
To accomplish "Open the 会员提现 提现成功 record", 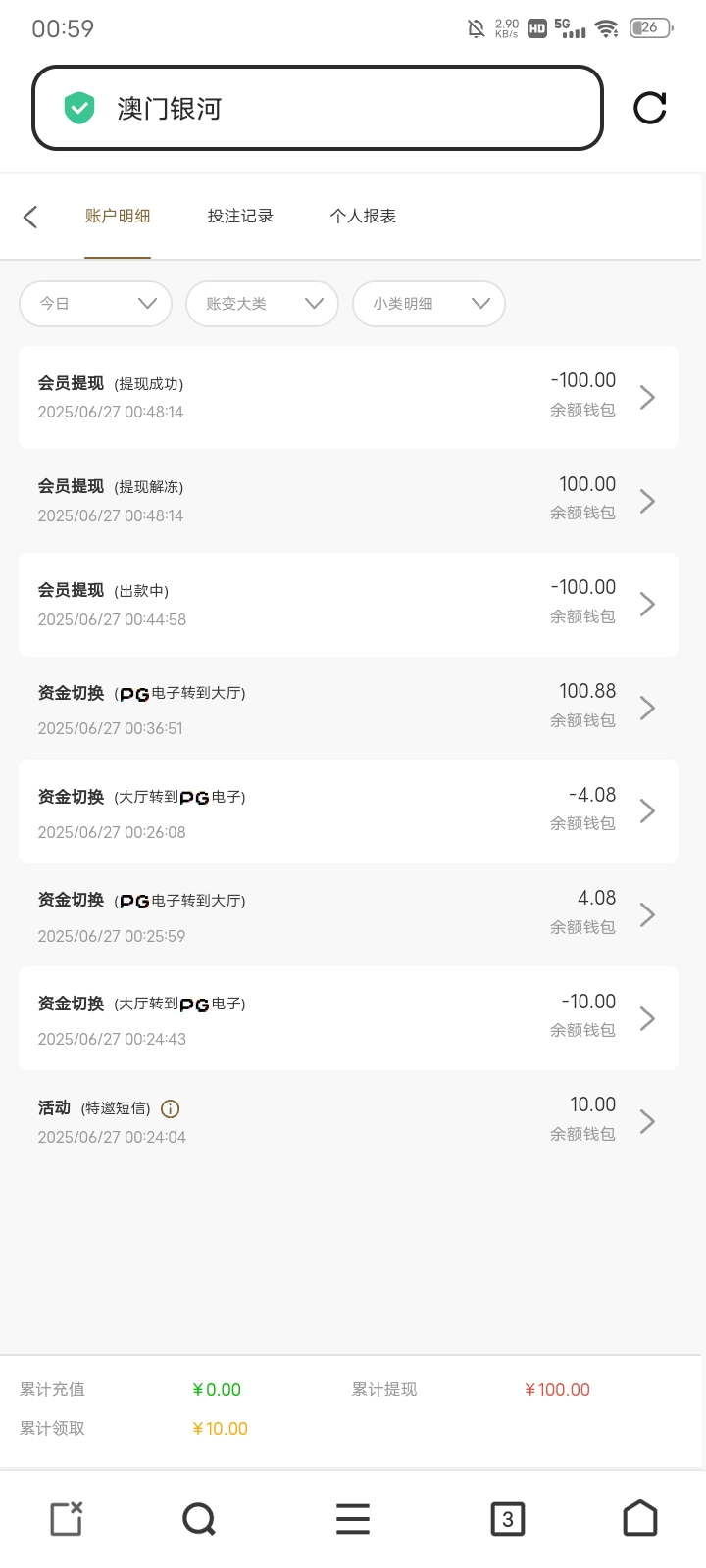I will pos(348,397).
